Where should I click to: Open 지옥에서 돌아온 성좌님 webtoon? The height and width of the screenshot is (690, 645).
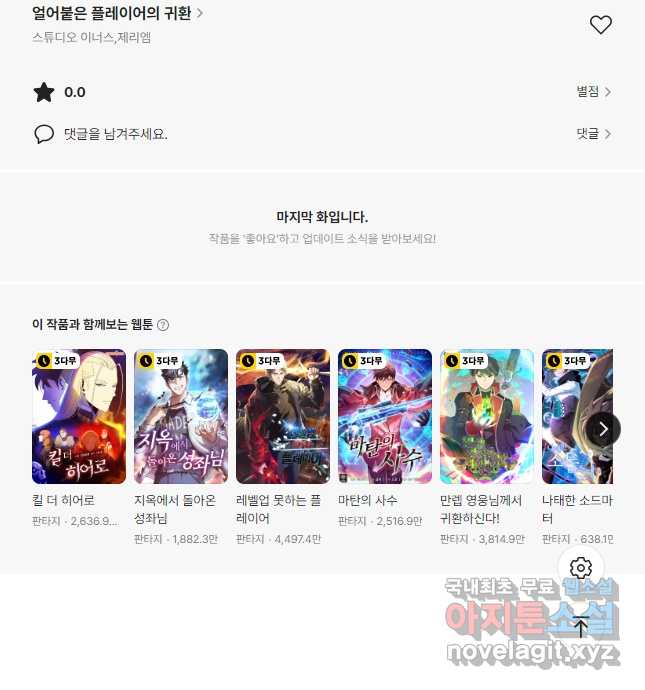coord(181,415)
